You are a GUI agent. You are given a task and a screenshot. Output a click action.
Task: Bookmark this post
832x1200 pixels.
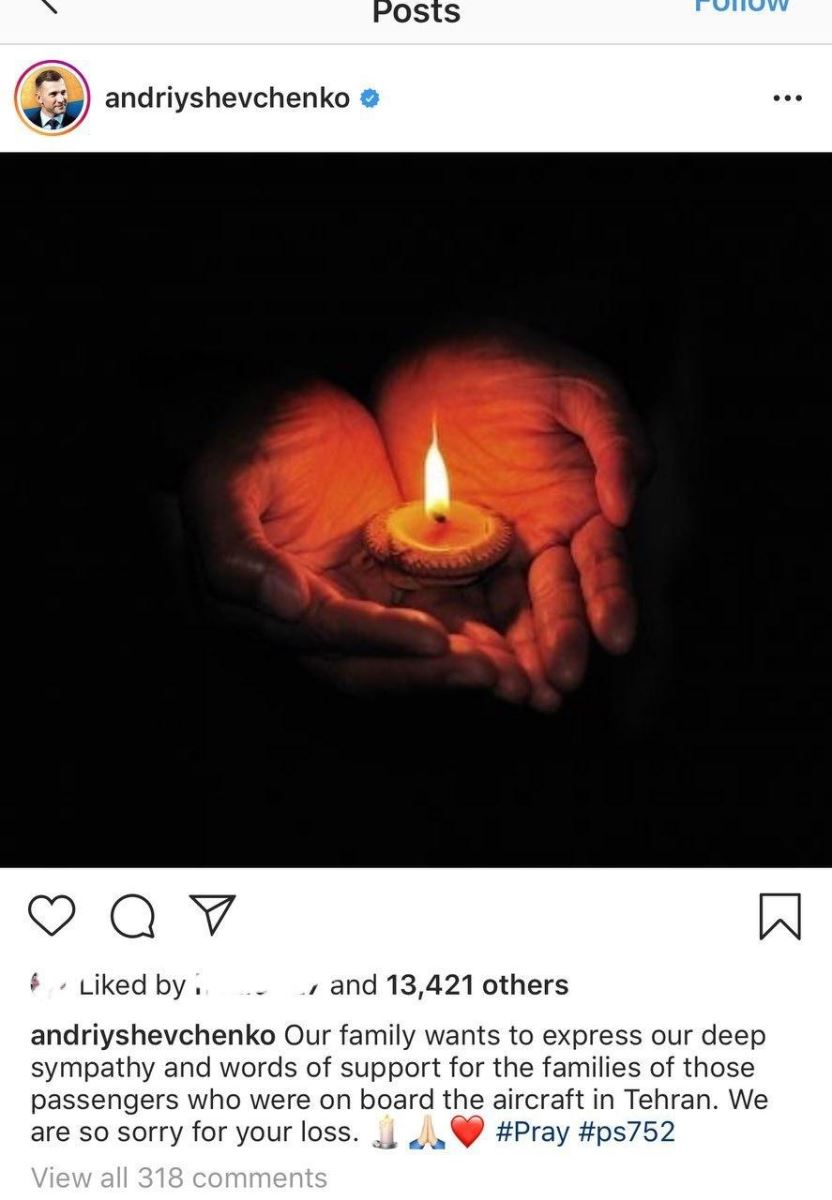point(780,916)
